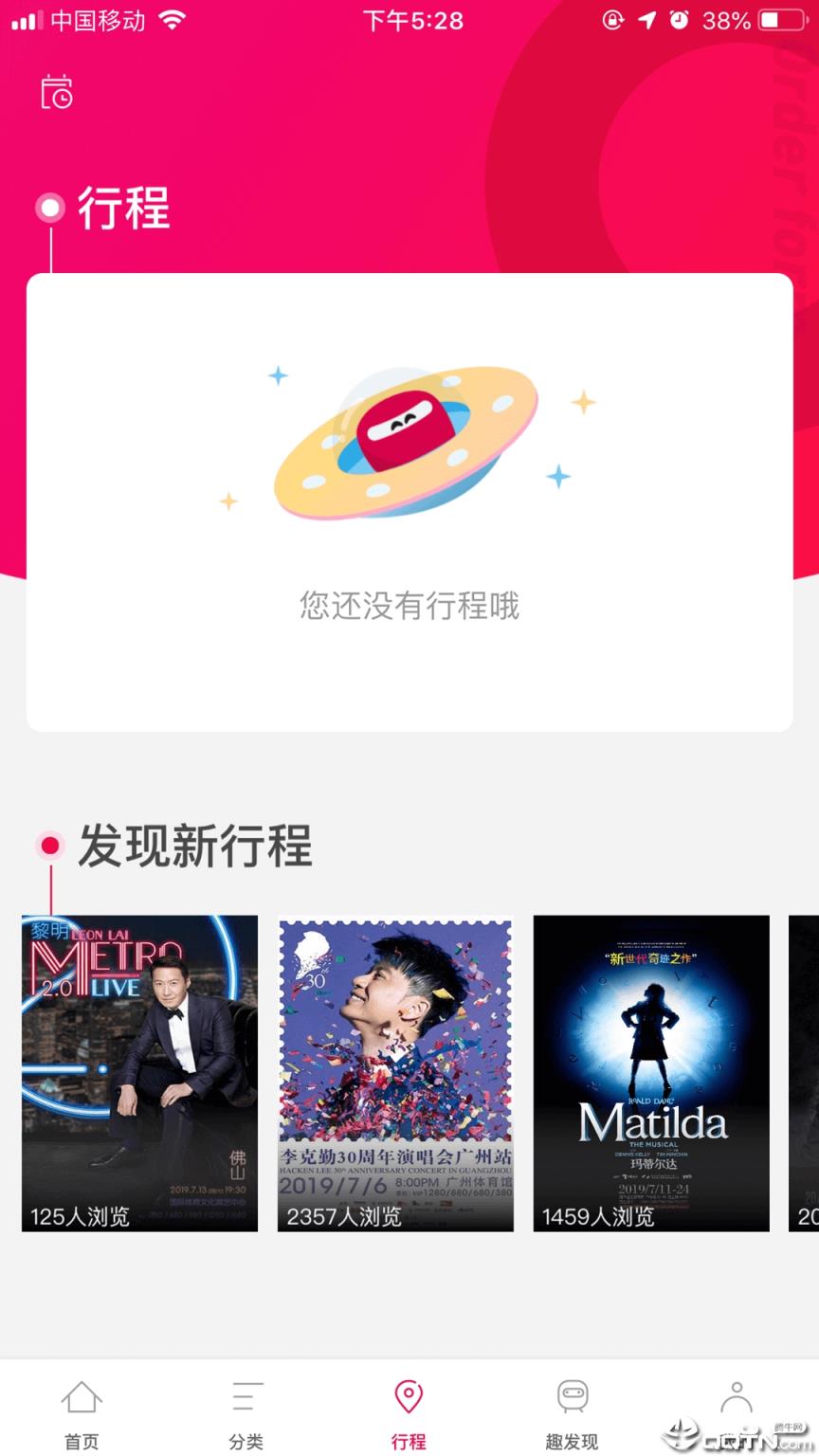This screenshot has height=1456, width=819.
Task: Tap the 您还没有行程哦 empty message
Action: coord(409,608)
